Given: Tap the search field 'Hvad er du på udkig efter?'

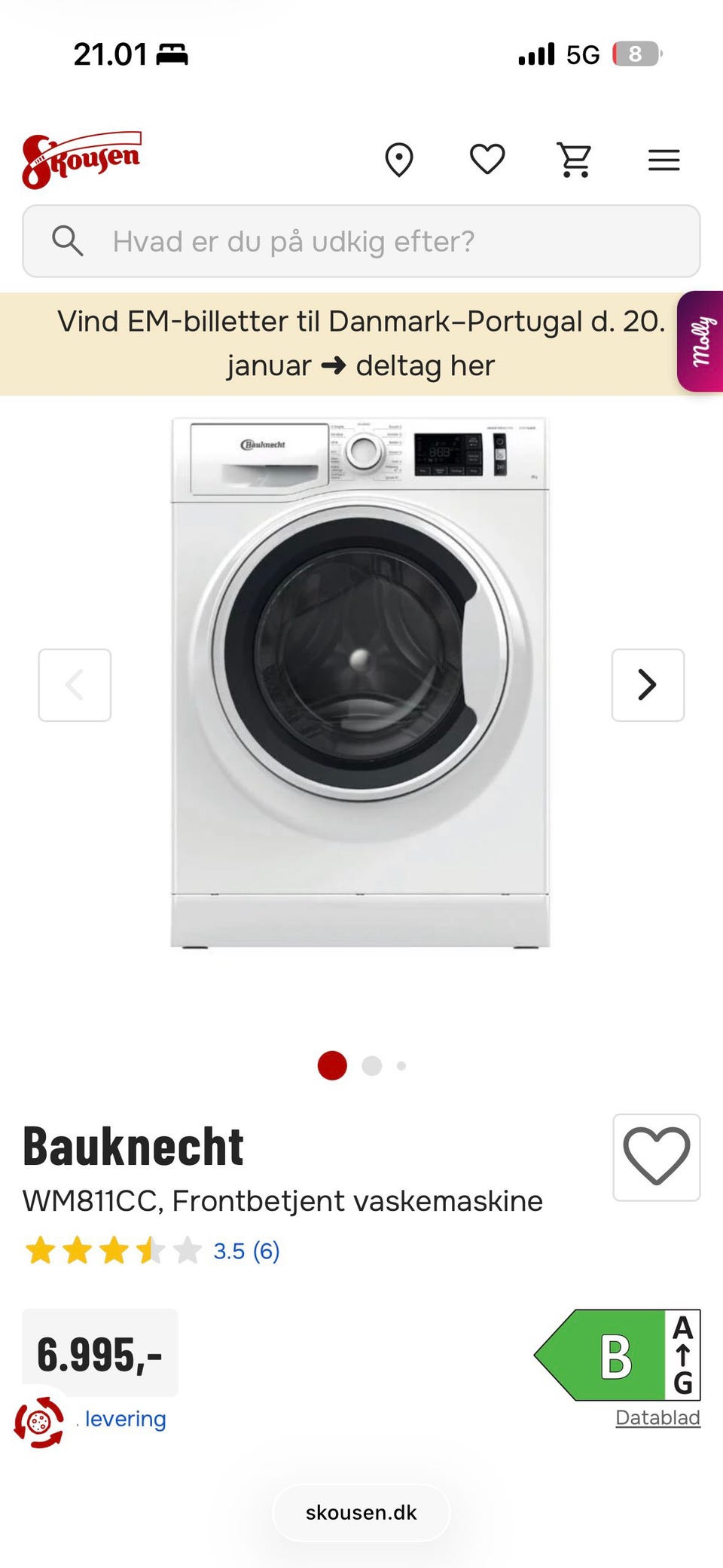Looking at the screenshot, I should (x=361, y=241).
